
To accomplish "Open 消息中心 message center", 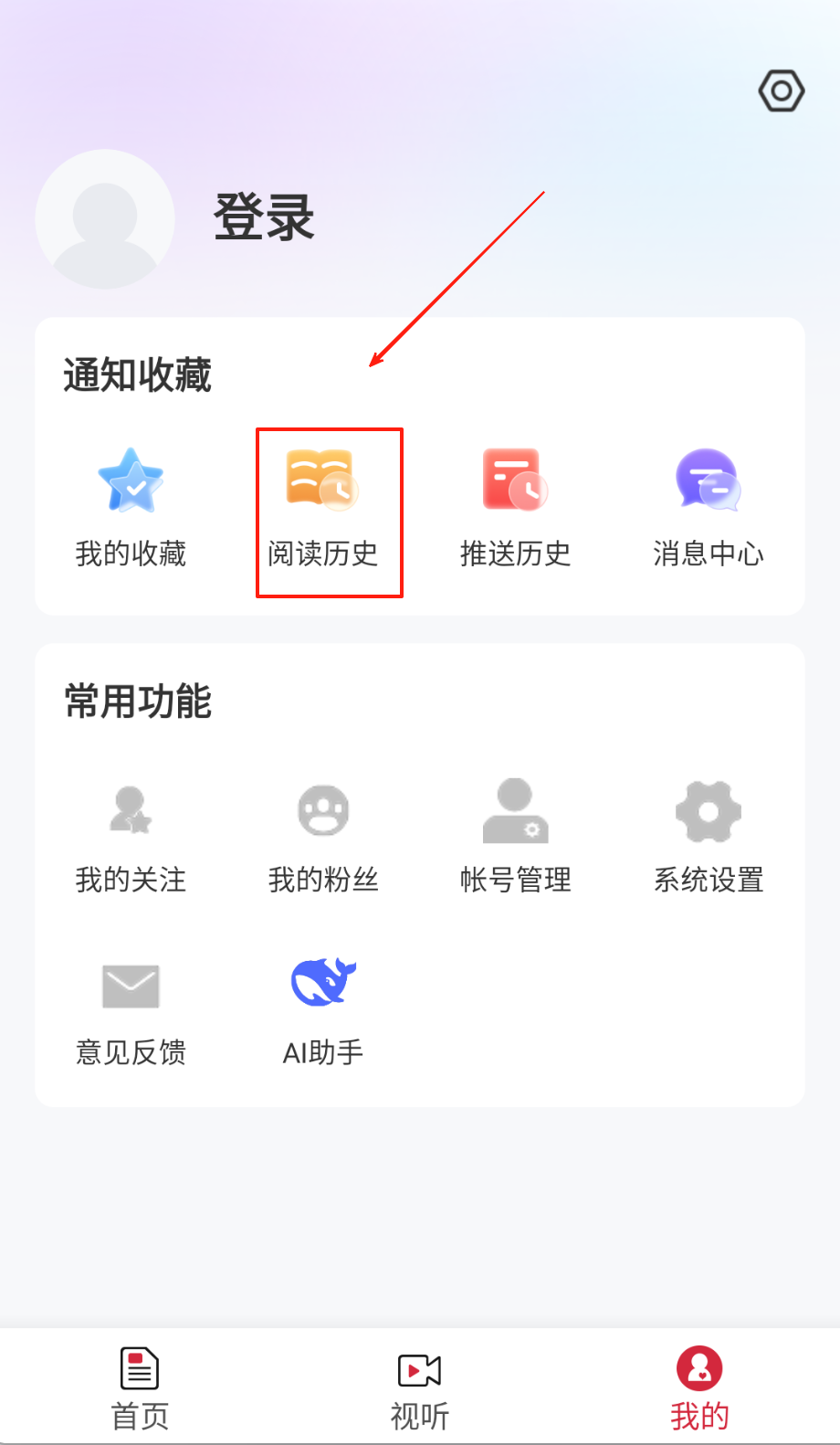I will [708, 507].
